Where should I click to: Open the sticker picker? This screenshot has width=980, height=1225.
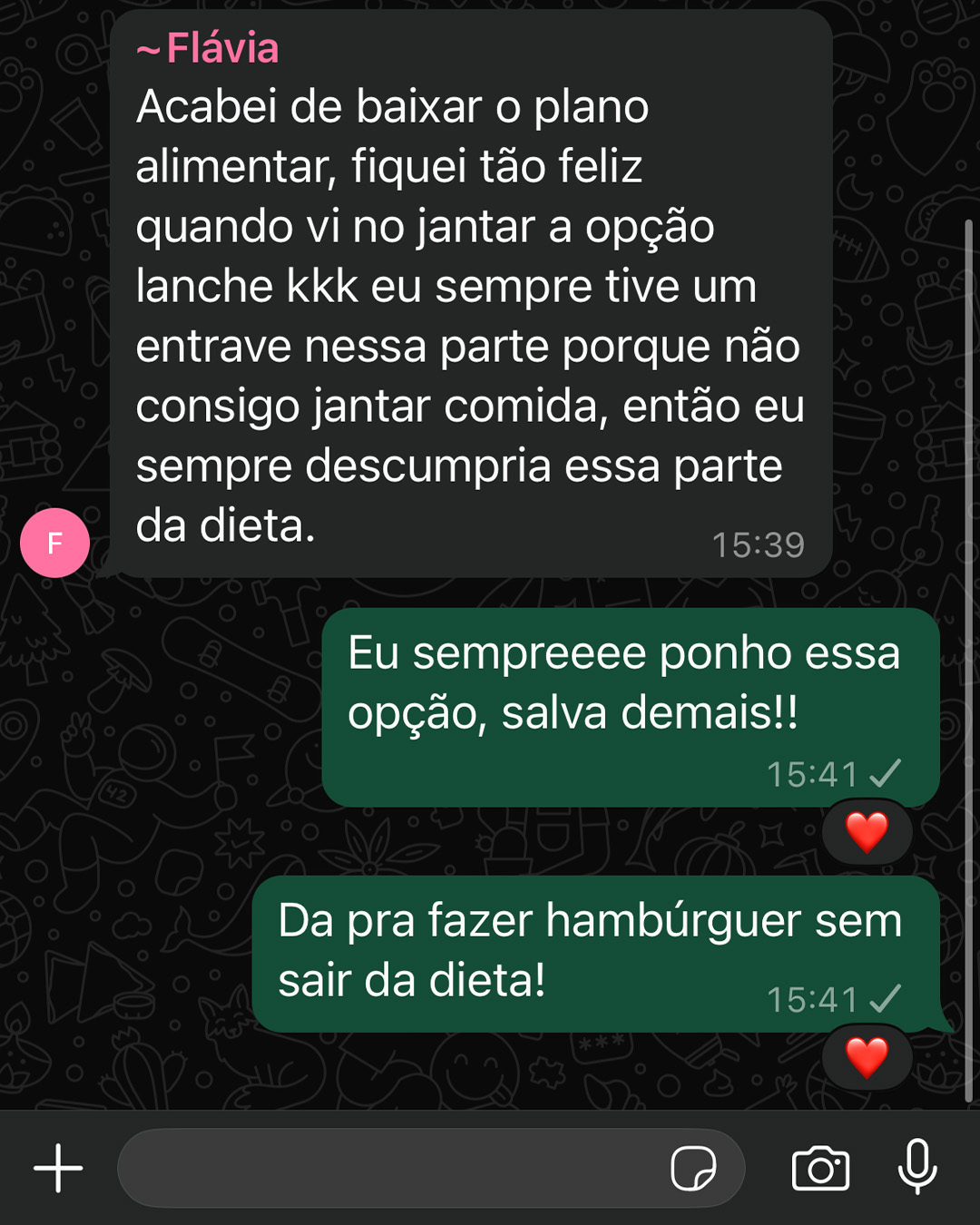(x=693, y=1168)
